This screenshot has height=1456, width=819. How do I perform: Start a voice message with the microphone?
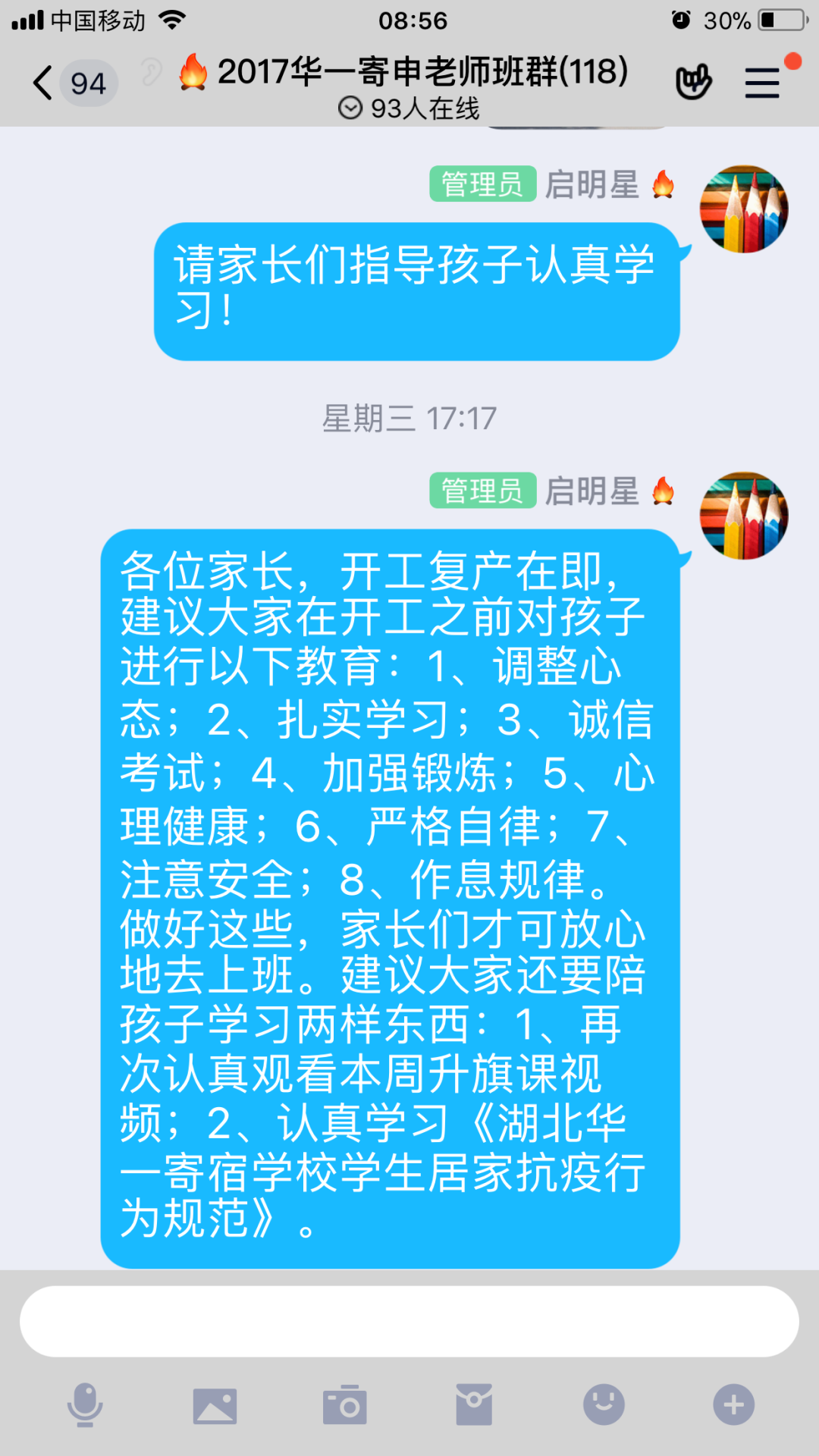[85, 1404]
